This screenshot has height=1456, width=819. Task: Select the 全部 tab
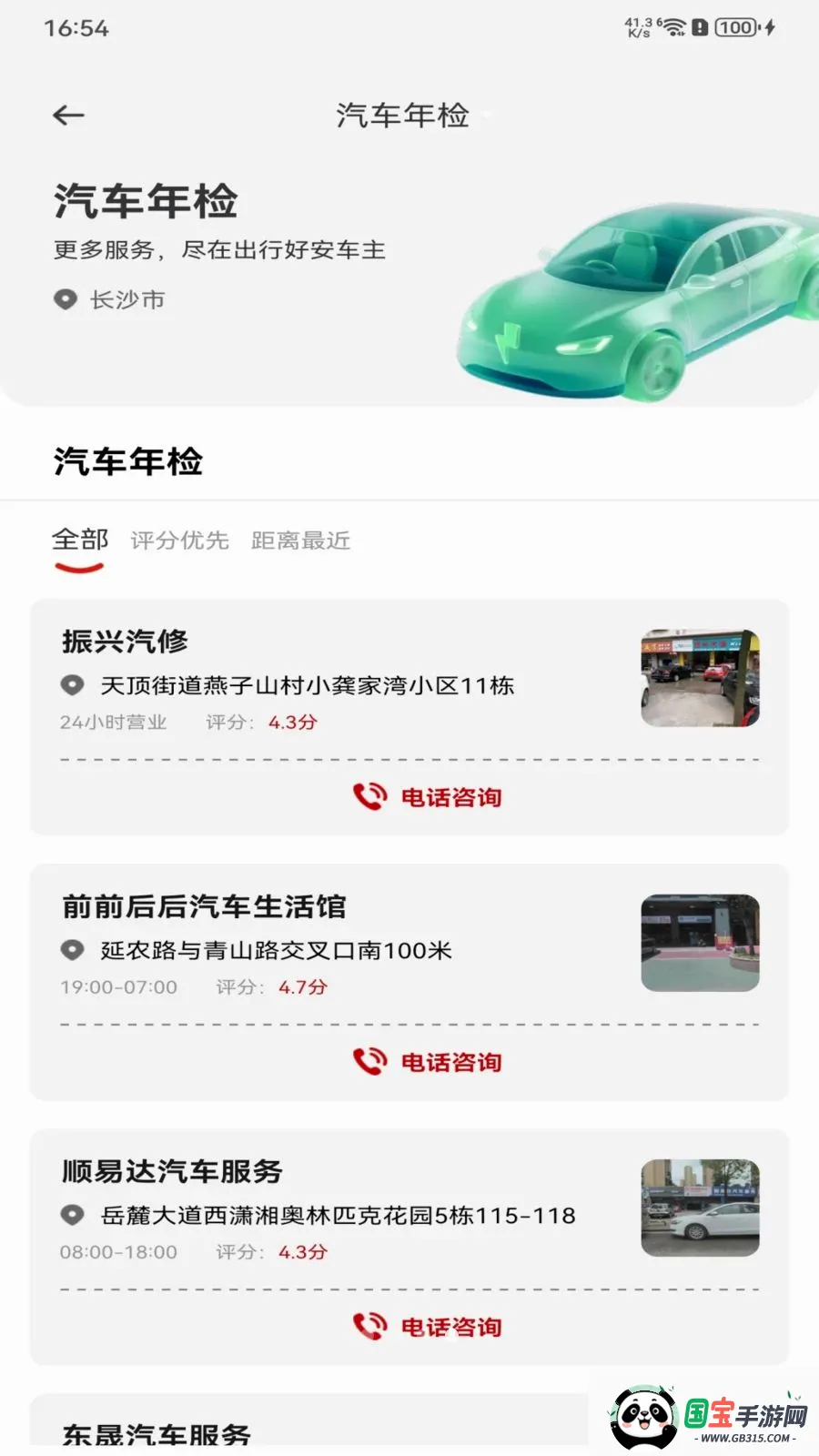80,540
